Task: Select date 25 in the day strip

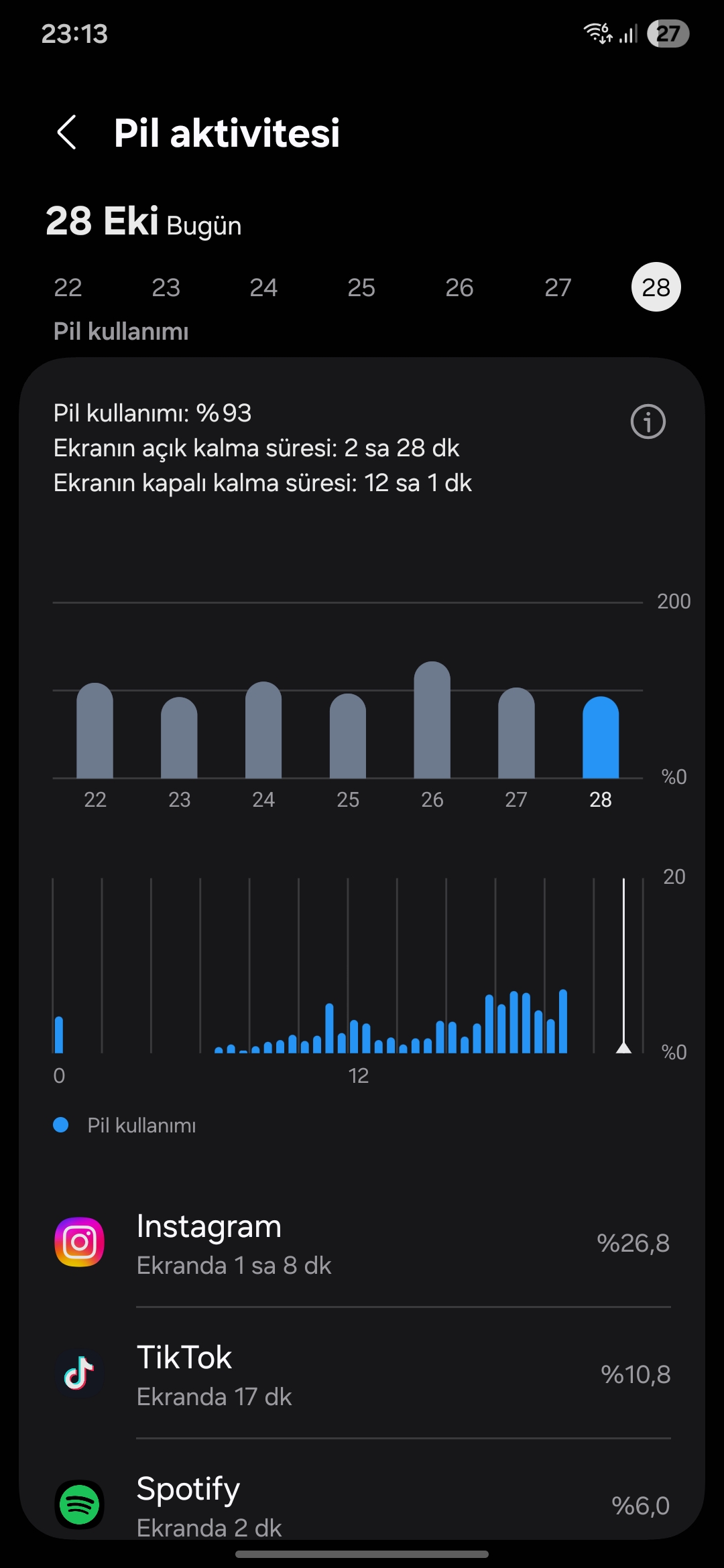Action: [361, 287]
